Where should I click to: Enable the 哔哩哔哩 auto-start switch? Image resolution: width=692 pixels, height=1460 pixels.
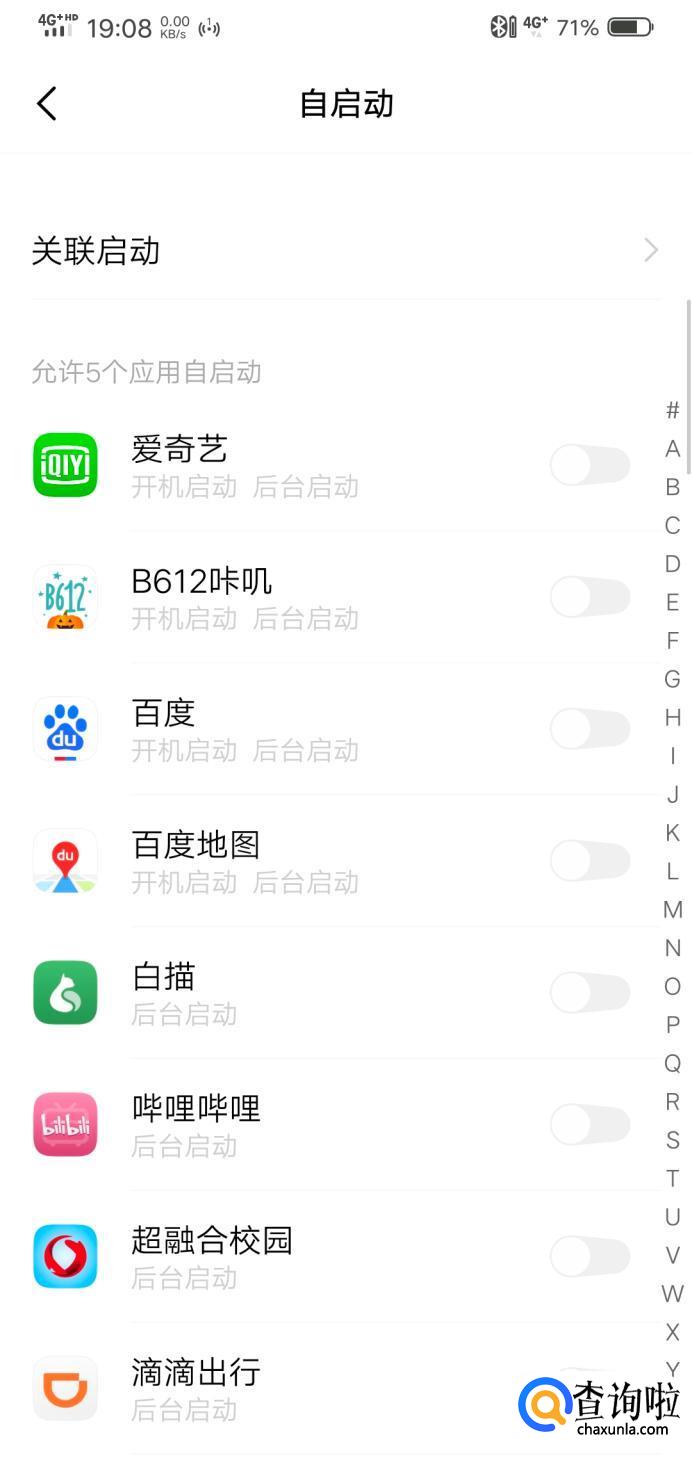click(x=590, y=1125)
